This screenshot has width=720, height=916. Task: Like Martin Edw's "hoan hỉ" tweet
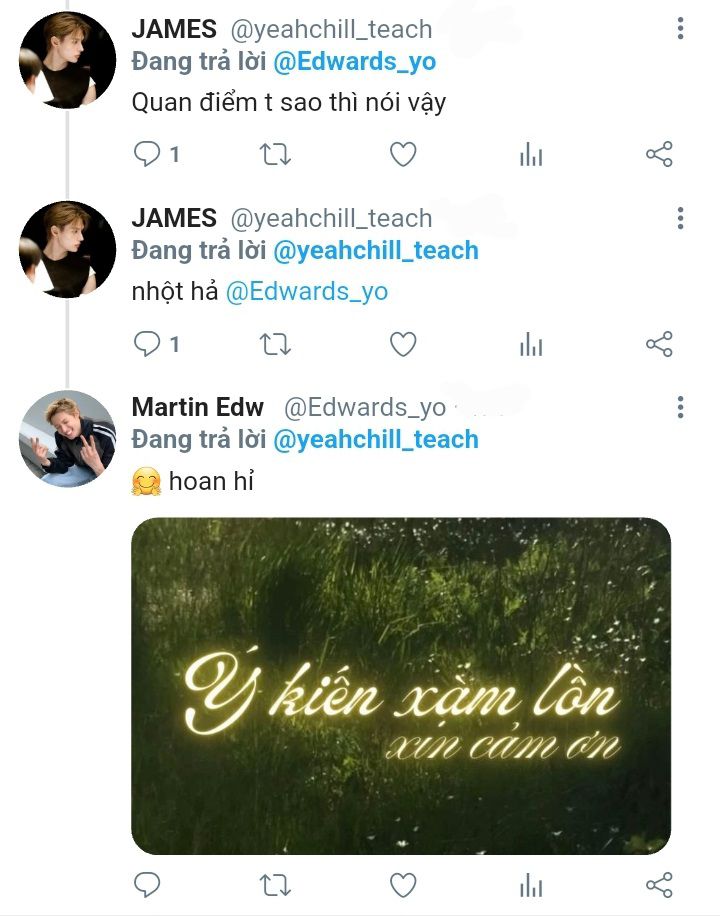pos(402,885)
